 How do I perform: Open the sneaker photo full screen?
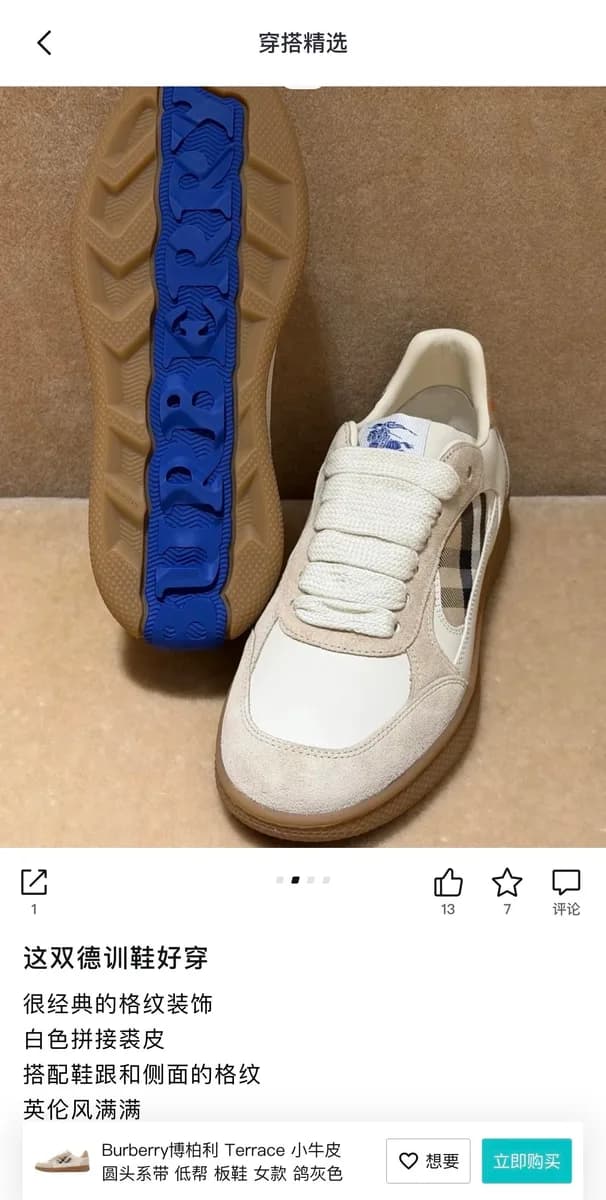pyautogui.click(x=303, y=467)
